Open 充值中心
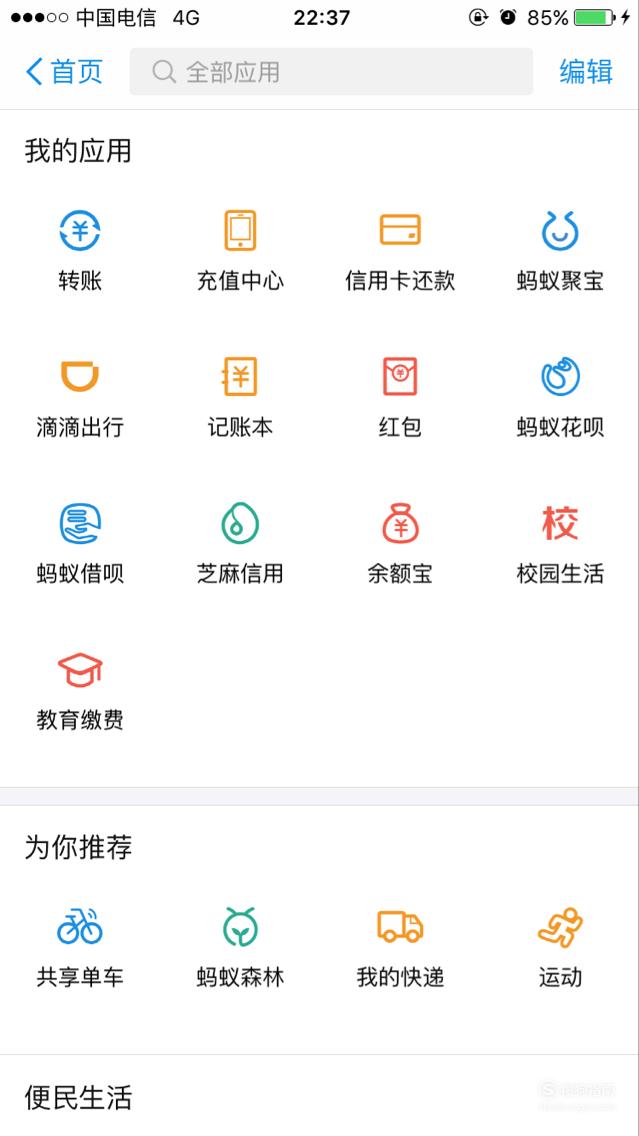 pos(240,251)
